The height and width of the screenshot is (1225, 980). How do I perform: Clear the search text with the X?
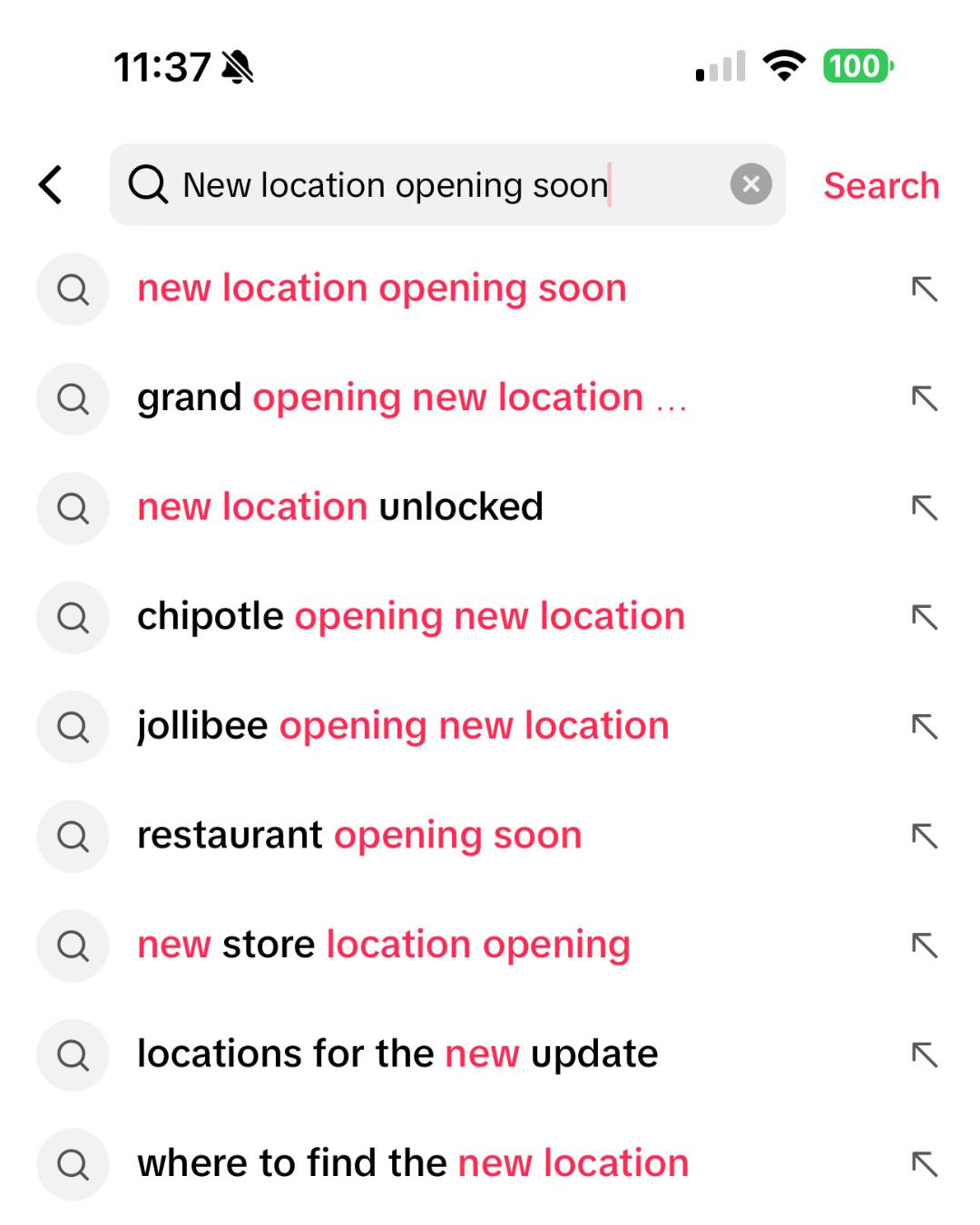[750, 185]
